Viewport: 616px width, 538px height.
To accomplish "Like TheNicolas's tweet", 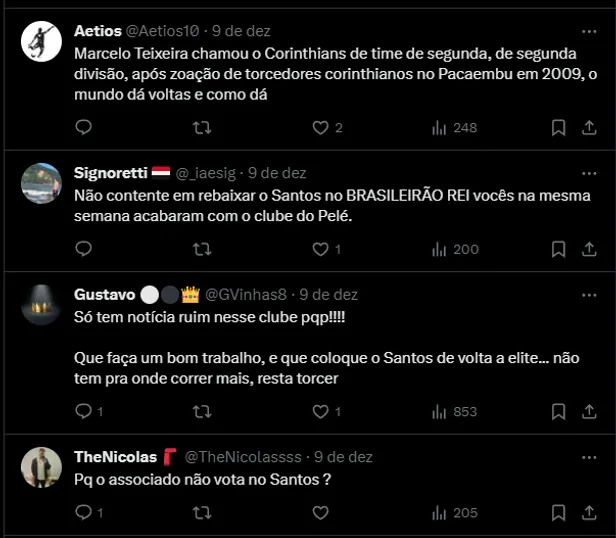I will [321, 512].
